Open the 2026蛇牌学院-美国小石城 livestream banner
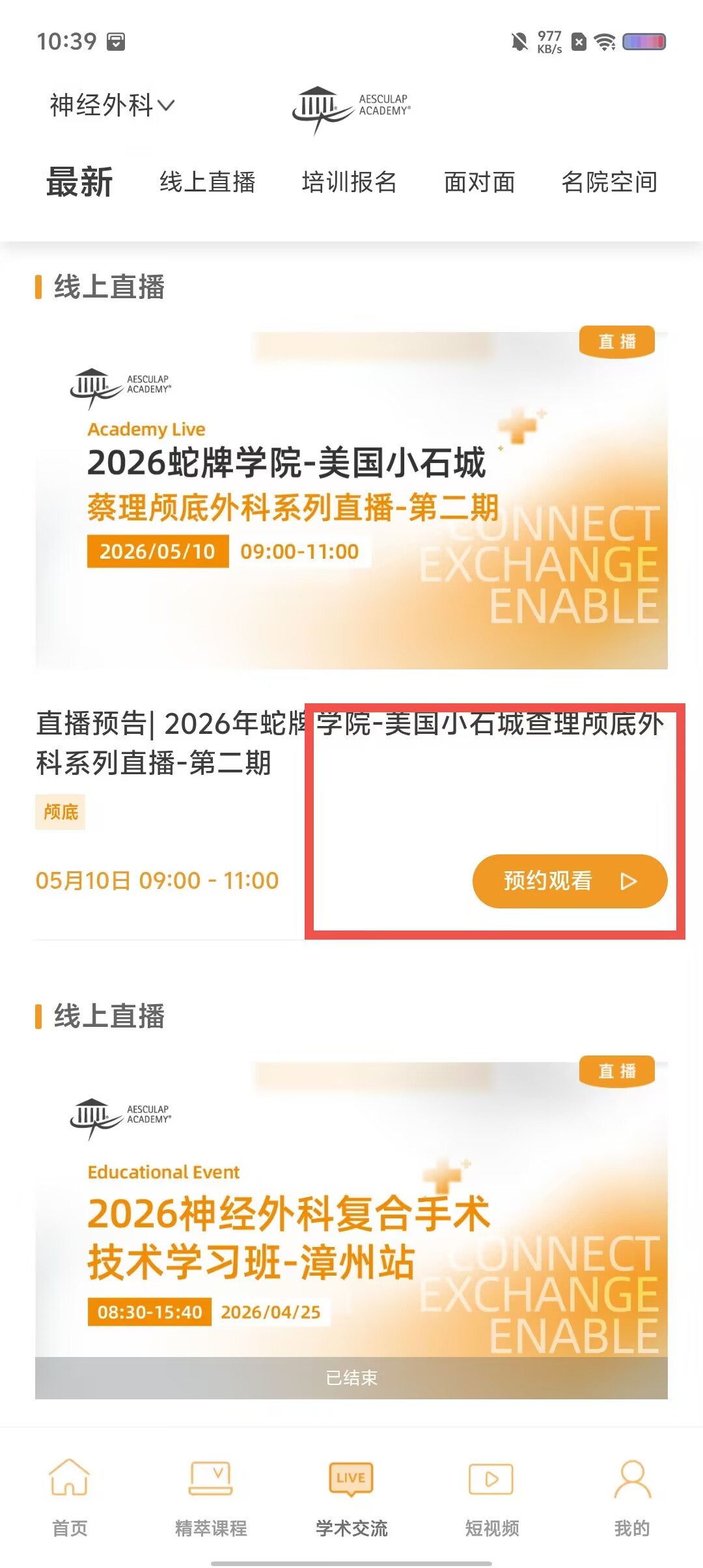Viewport: 703px width, 1568px height. pos(351,500)
